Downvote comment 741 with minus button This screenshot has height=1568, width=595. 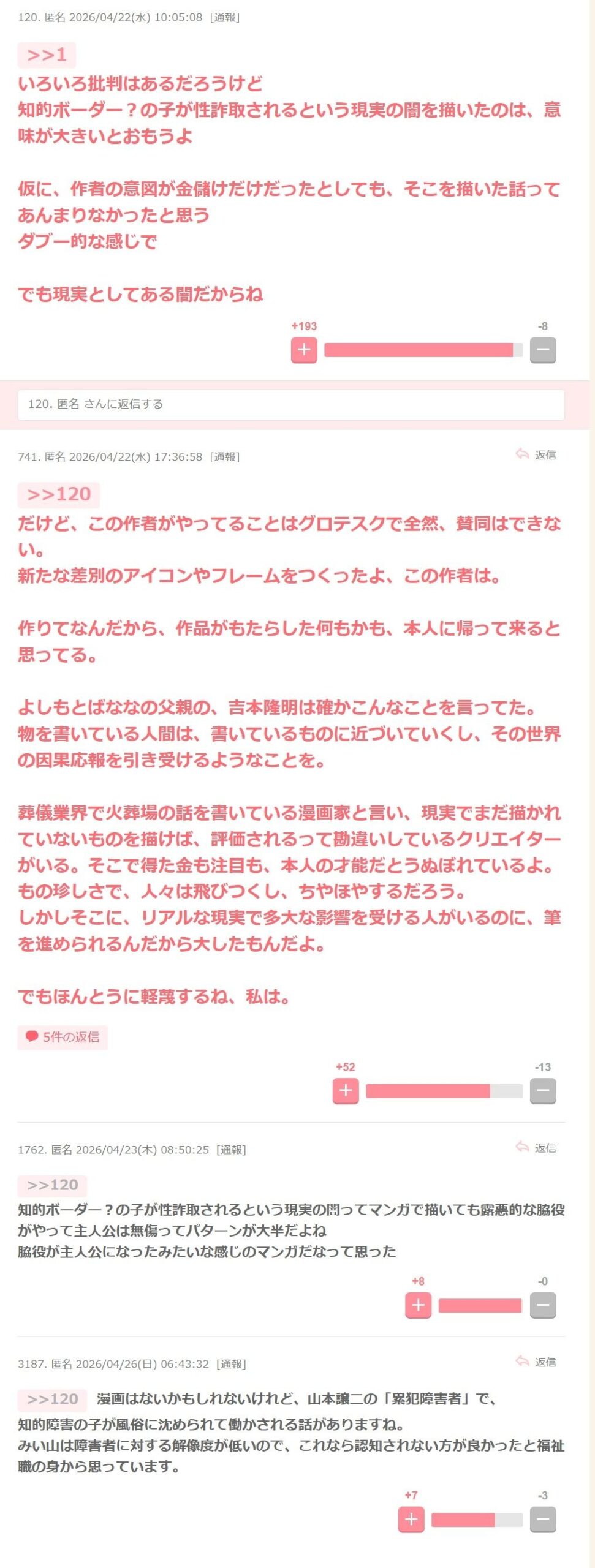tap(542, 1090)
